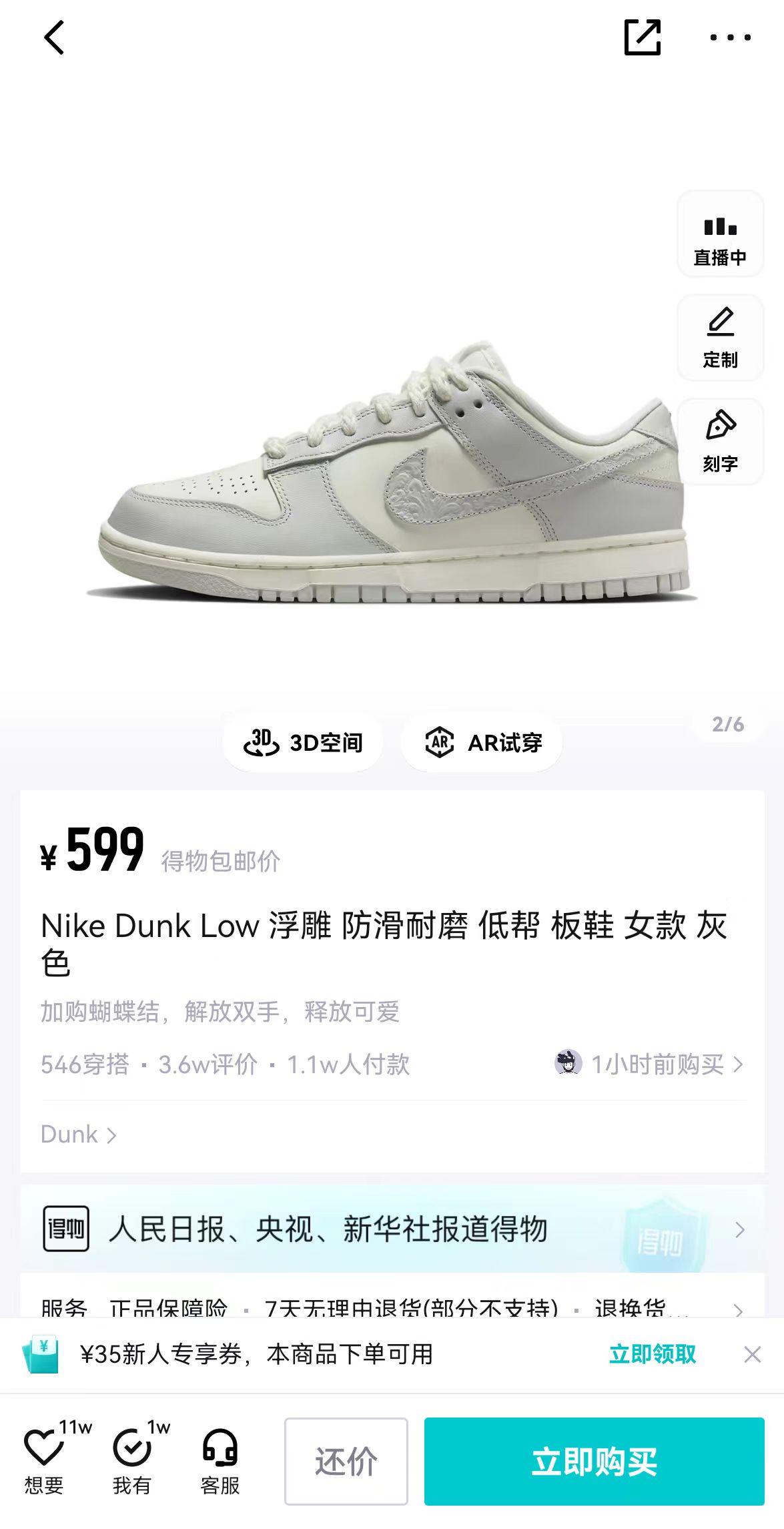Open the 刻字 engraving option
Screen dimensions: 784x1529
[720, 442]
